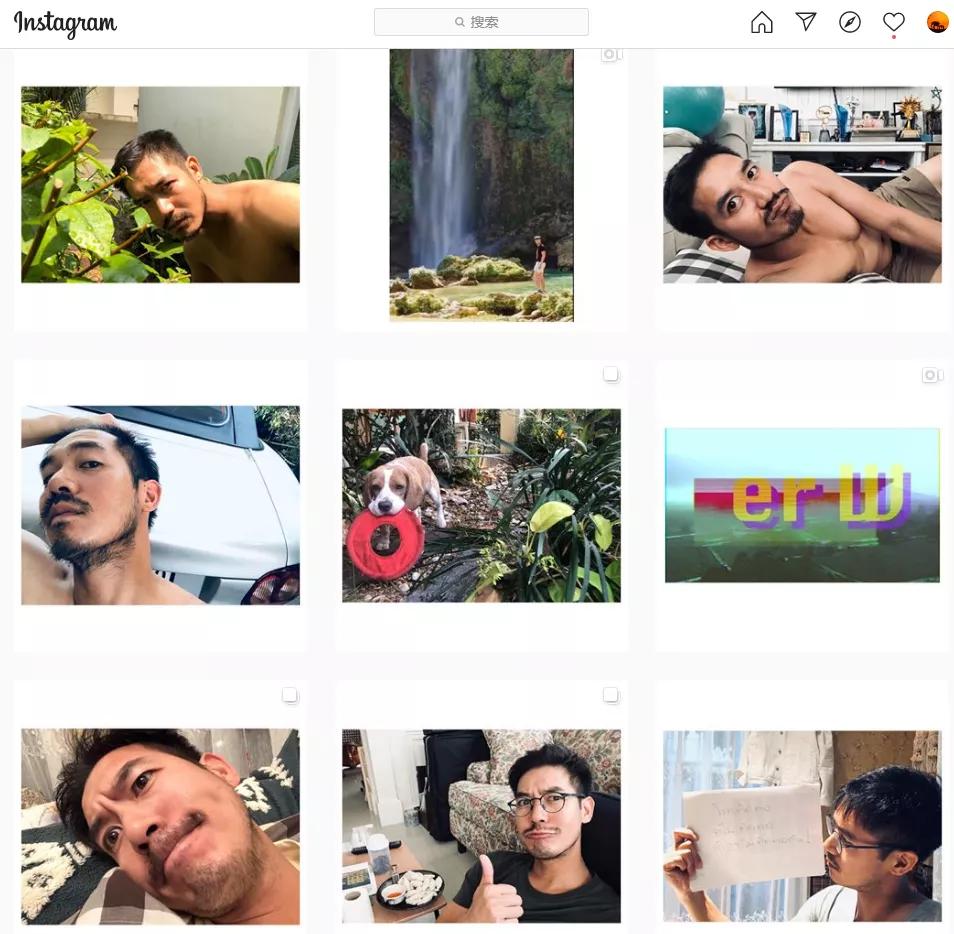The image size is (954, 934).
Task: Open the post holding a handwritten sign
Action: click(802, 825)
